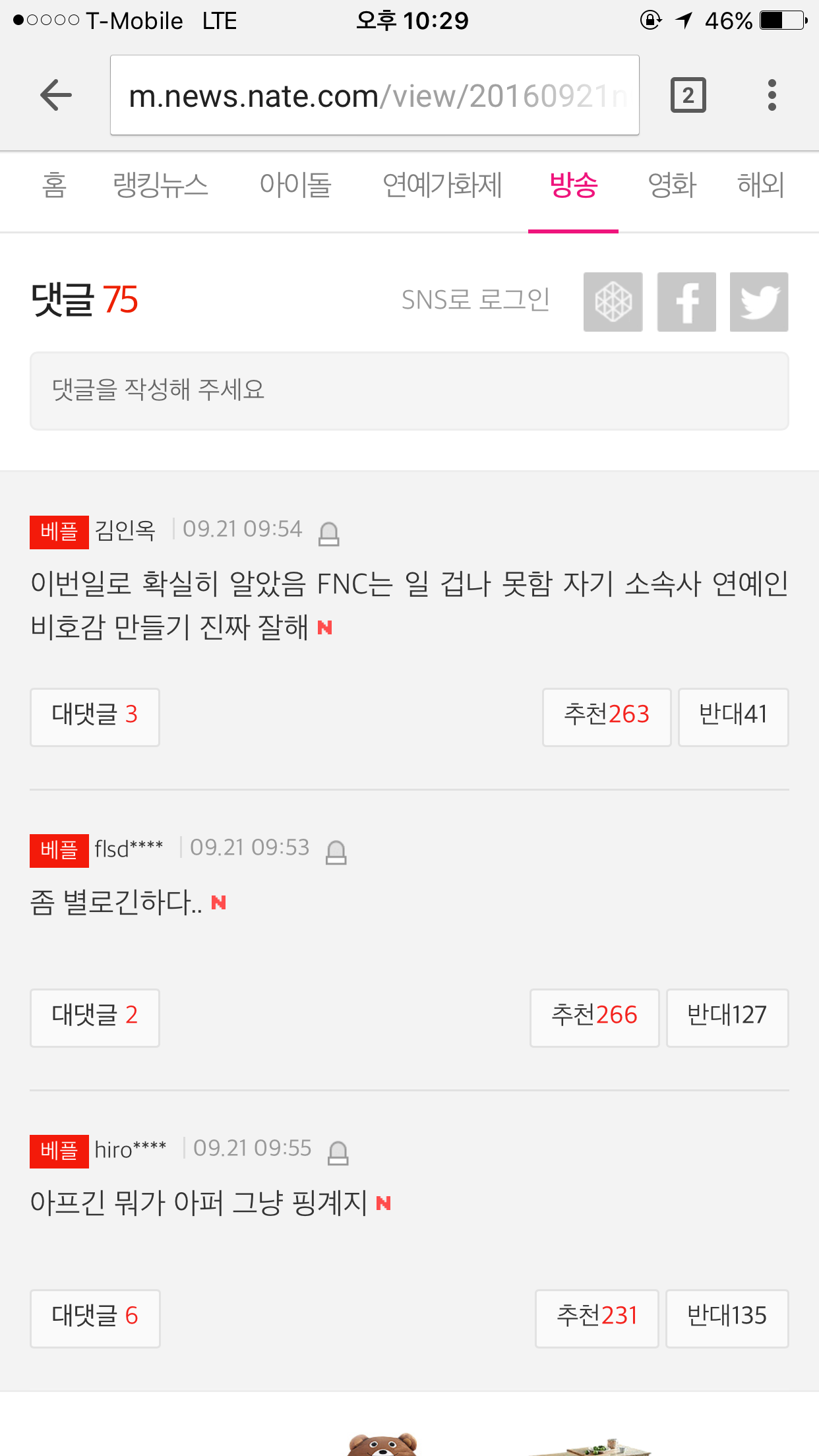Open the tab switcher showing 2

pos(688,96)
